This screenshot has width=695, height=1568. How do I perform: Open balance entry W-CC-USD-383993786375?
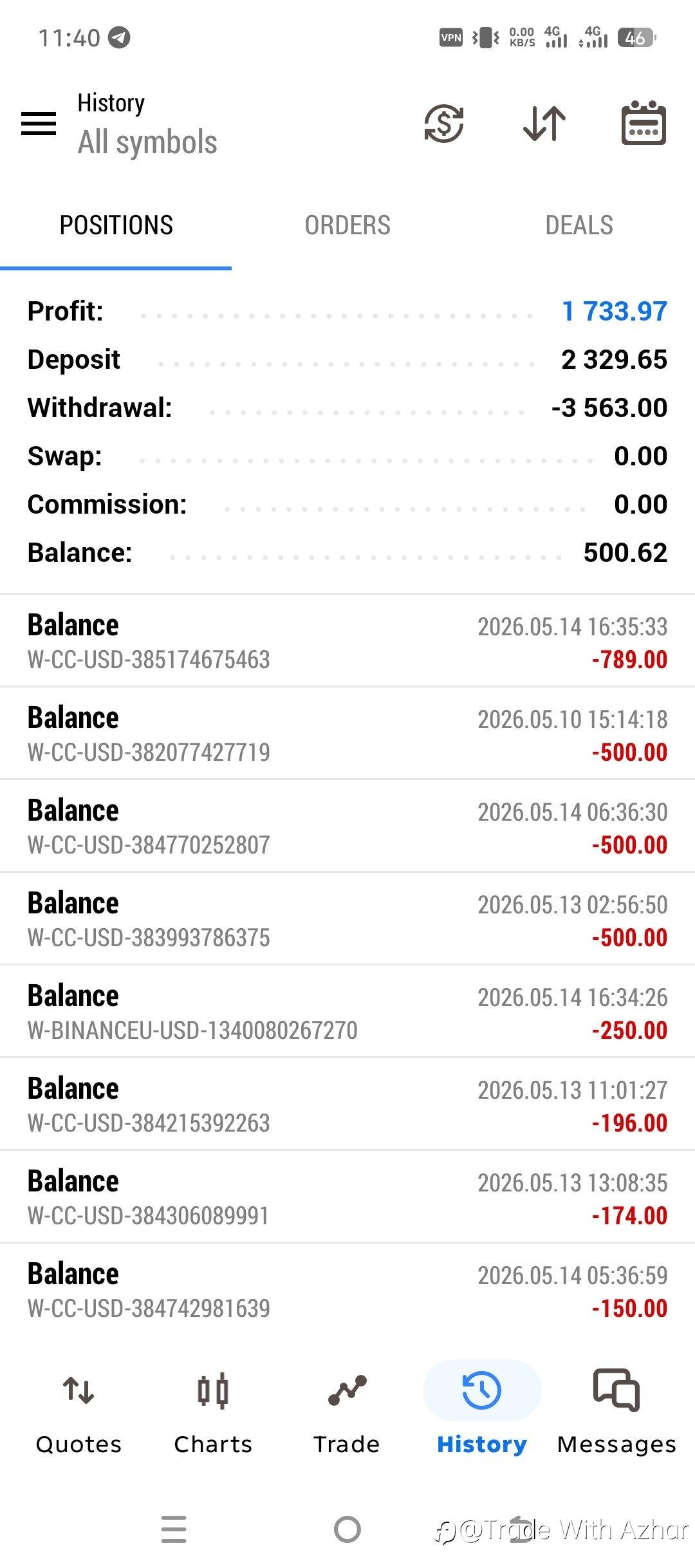347,919
